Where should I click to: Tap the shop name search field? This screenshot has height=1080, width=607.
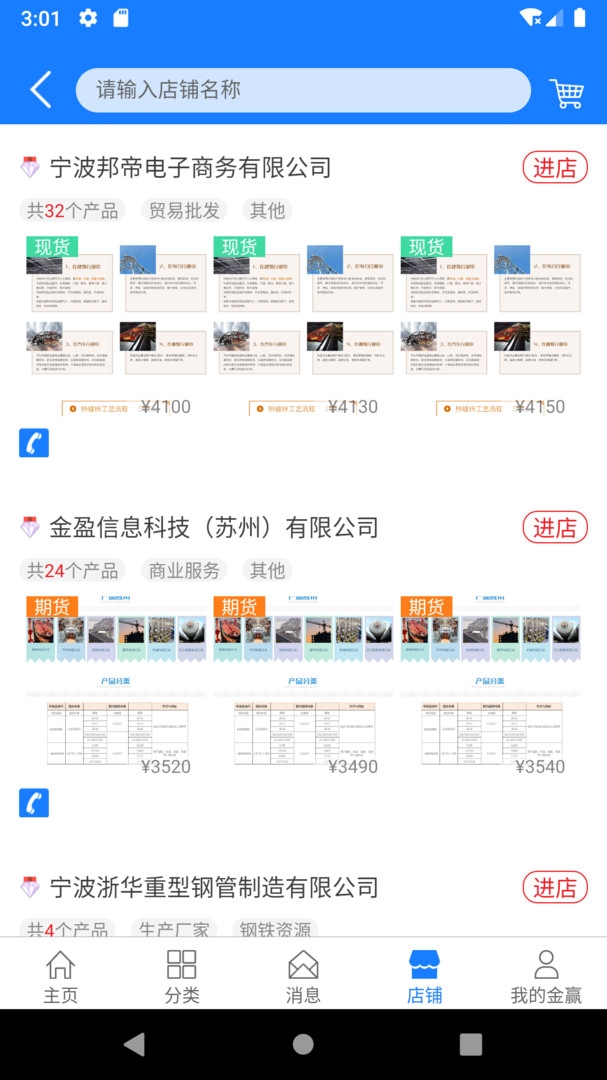coord(303,90)
